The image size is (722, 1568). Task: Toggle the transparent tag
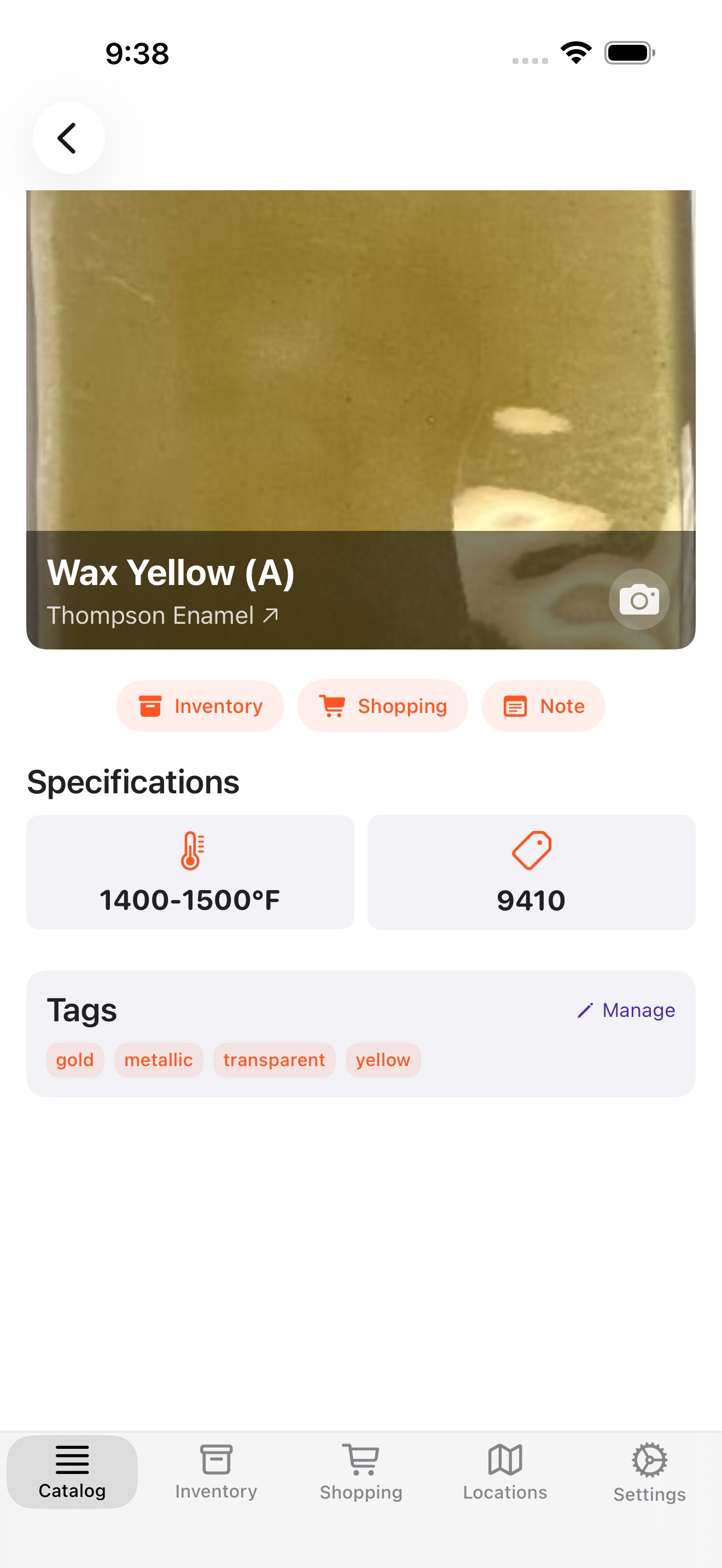[x=274, y=1059]
